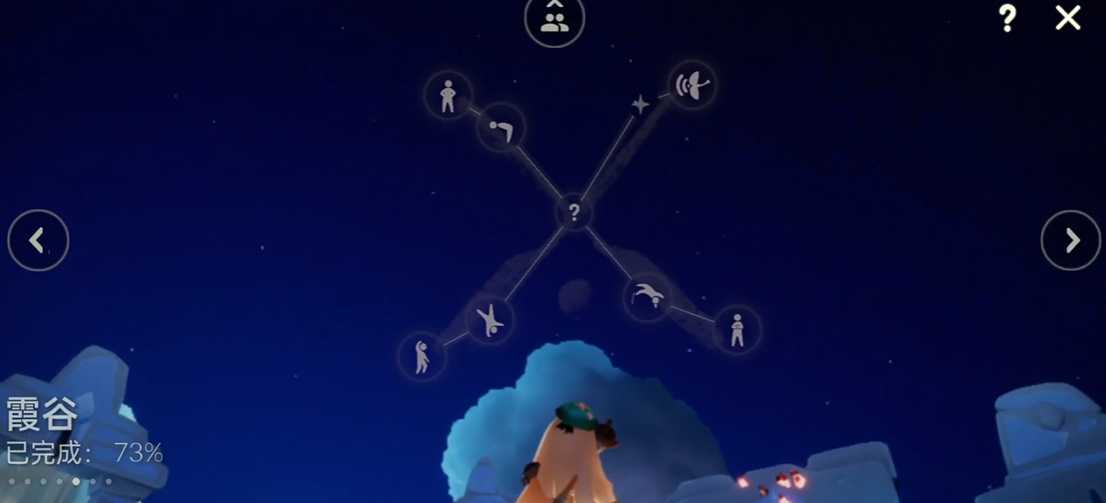
Task: Select the handstand spirit node
Action: pyautogui.click(x=490, y=321)
